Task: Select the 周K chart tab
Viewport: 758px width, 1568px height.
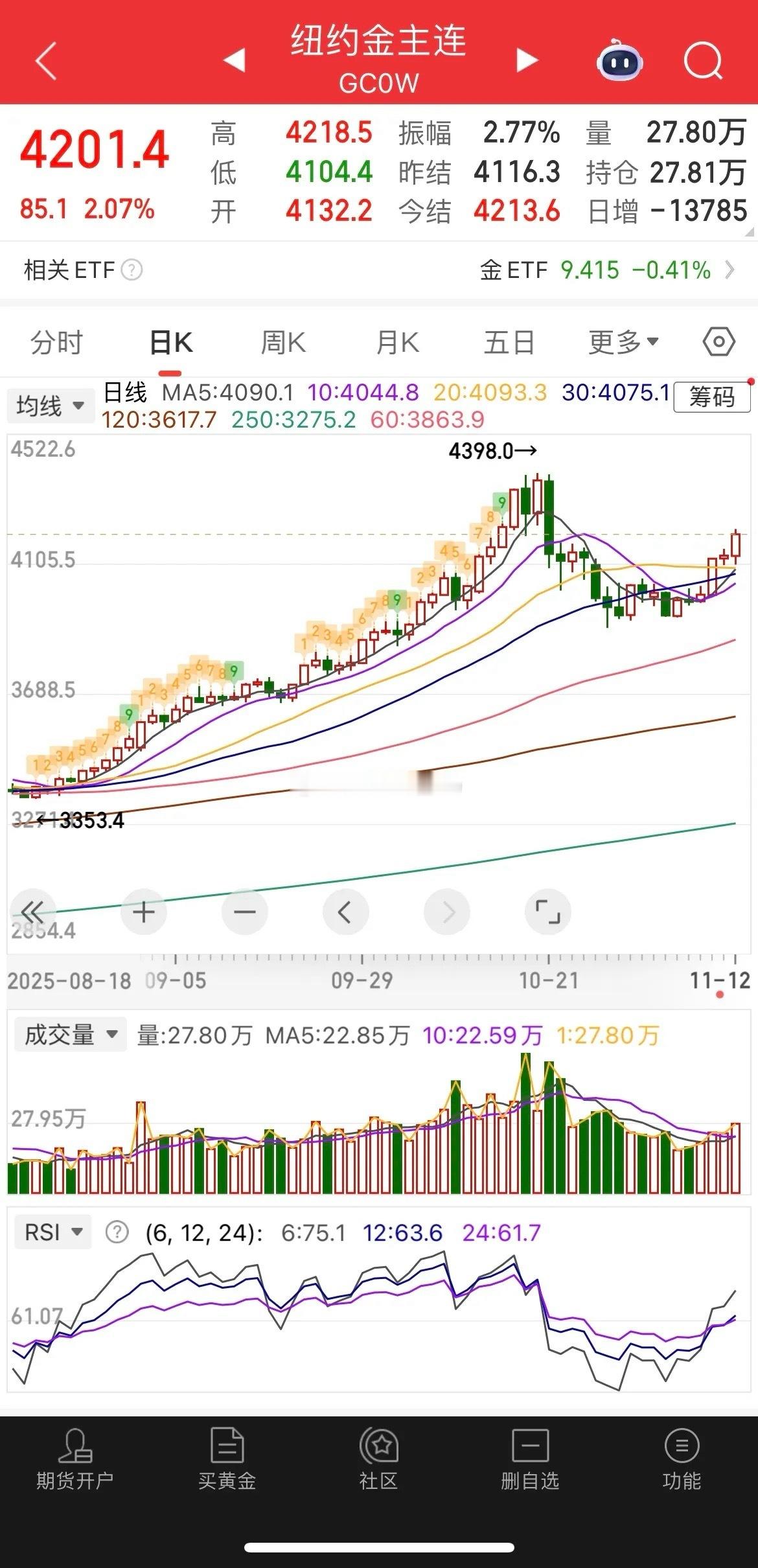Action: click(x=282, y=342)
